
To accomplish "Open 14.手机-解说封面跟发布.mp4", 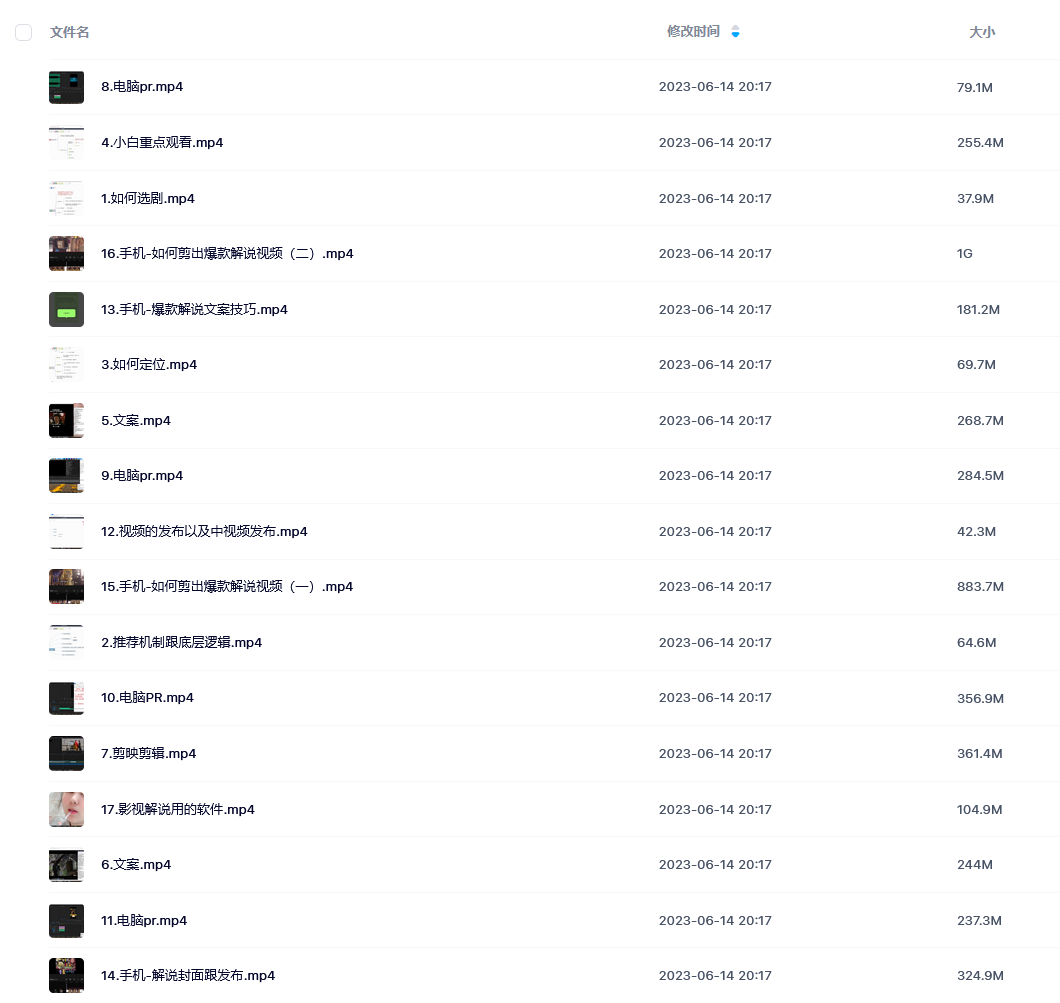I will point(188,976).
